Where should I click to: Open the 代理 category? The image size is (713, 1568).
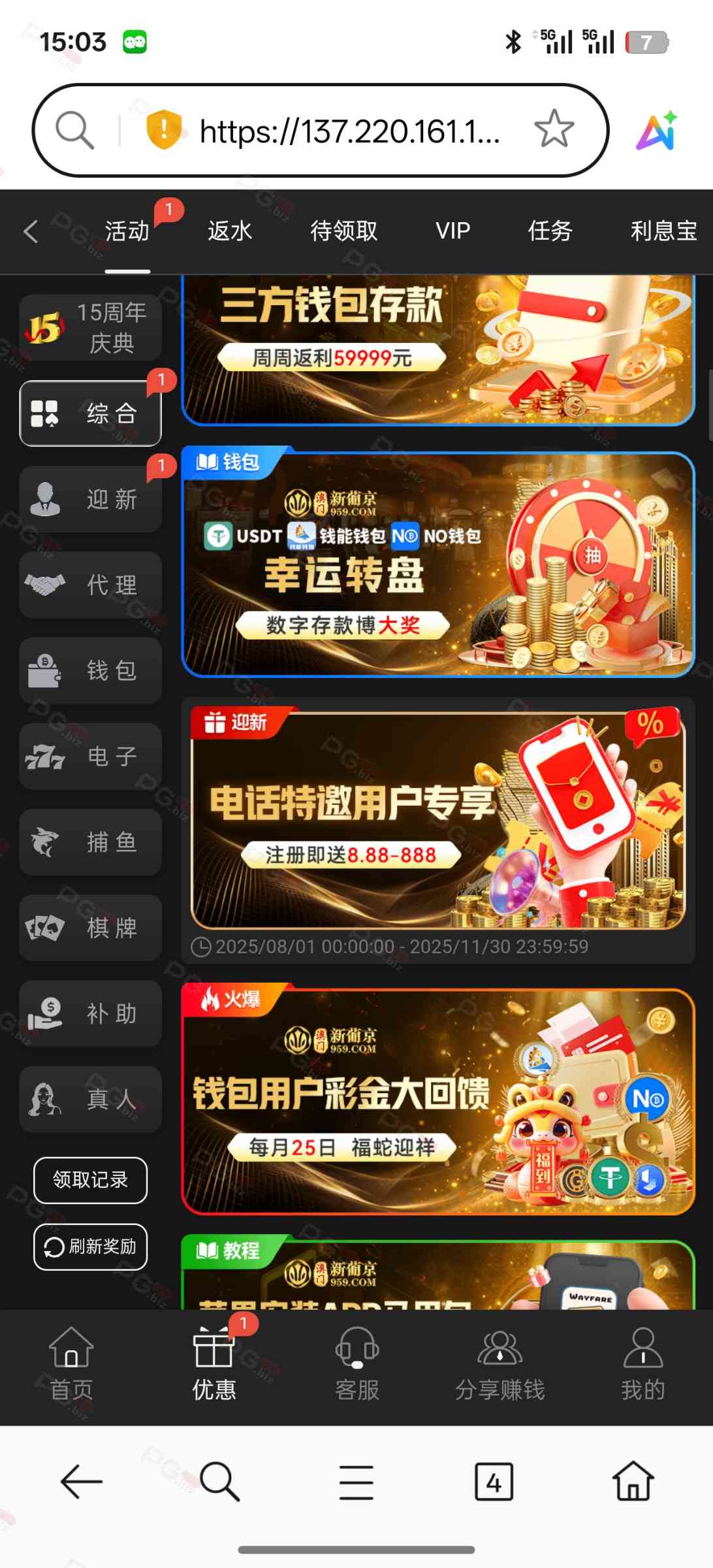pyautogui.click(x=91, y=585)
